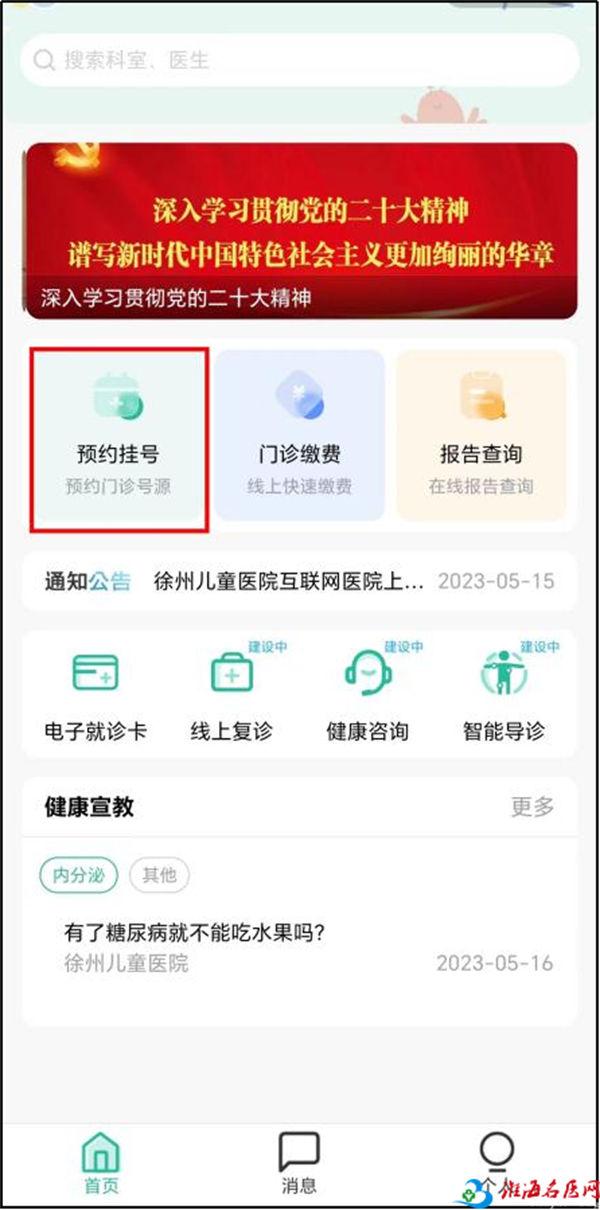Select the 其他 chip
Image resolution: width=600 pixels, height=1210 pixels.
pyautogui.click(x=159, y=875)
